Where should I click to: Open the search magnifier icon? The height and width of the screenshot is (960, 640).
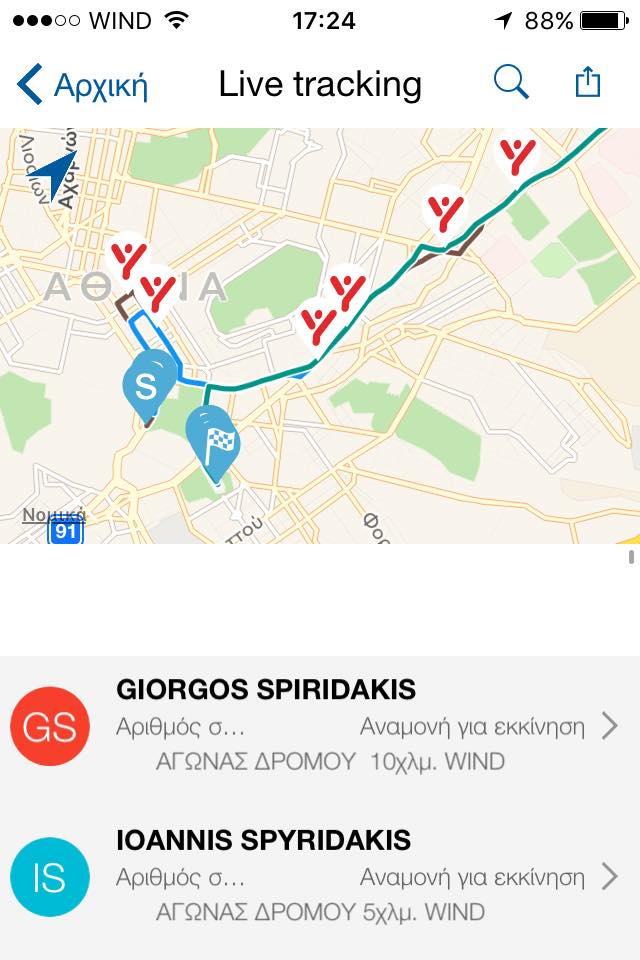(511, 83)
